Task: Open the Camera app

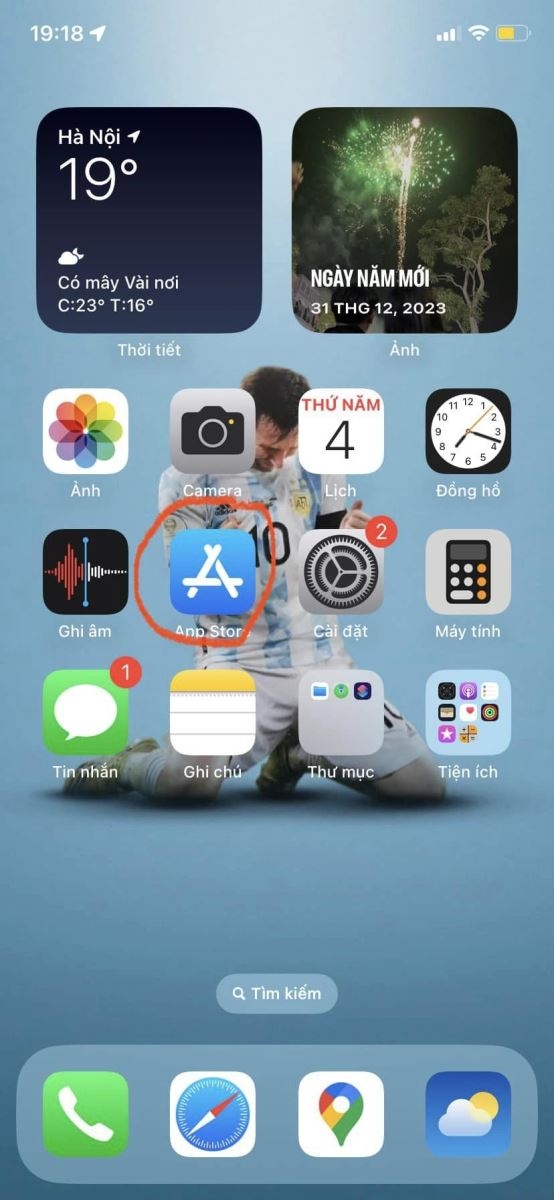Action: pos(212,431)
